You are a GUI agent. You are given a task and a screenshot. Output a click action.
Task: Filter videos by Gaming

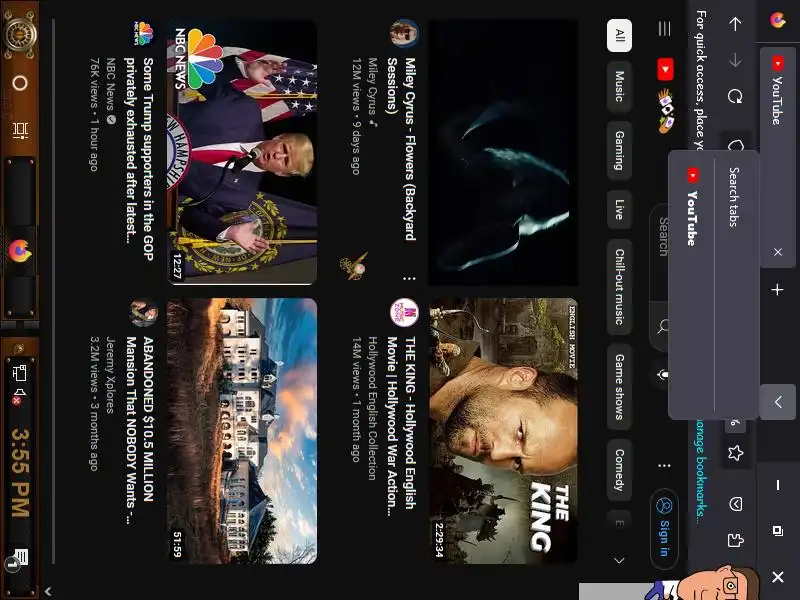point(619,150)
